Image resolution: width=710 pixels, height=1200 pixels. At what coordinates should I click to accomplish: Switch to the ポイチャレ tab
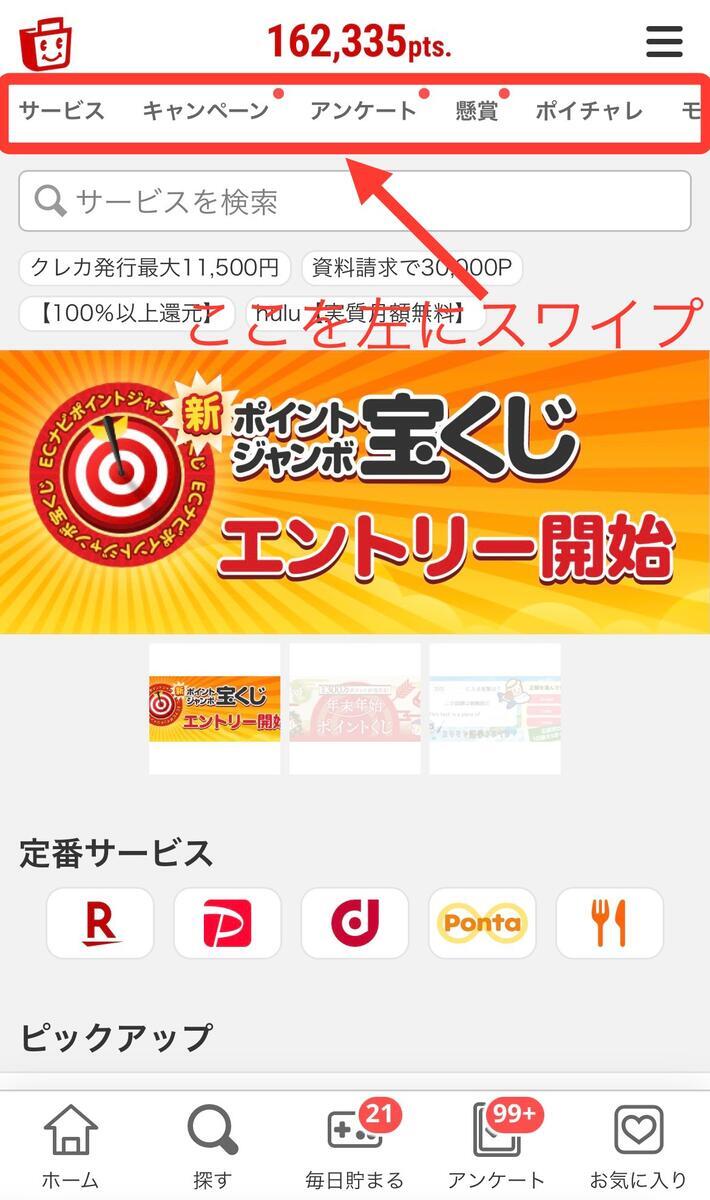click(589, 110)
